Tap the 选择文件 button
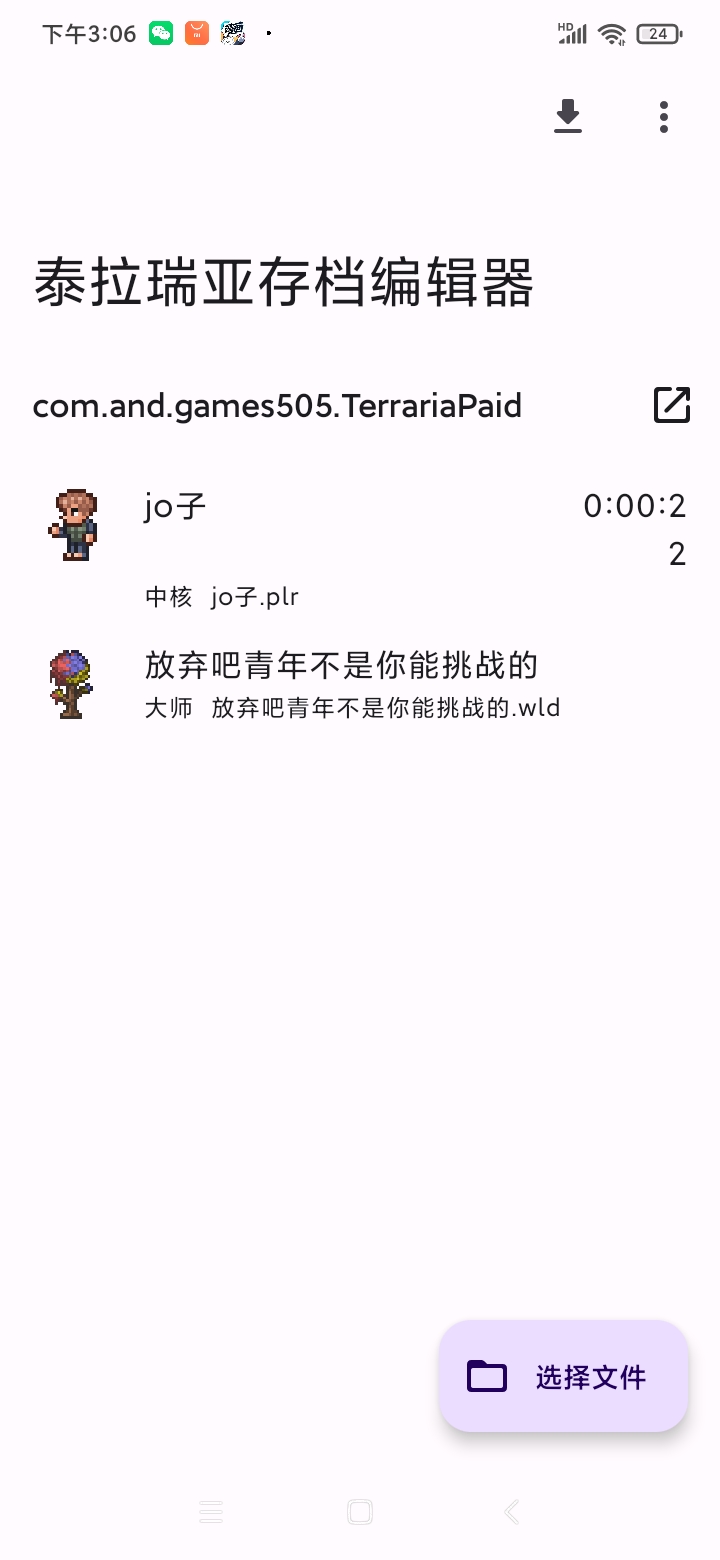 pyautogui.click(x=564, y=1376)
